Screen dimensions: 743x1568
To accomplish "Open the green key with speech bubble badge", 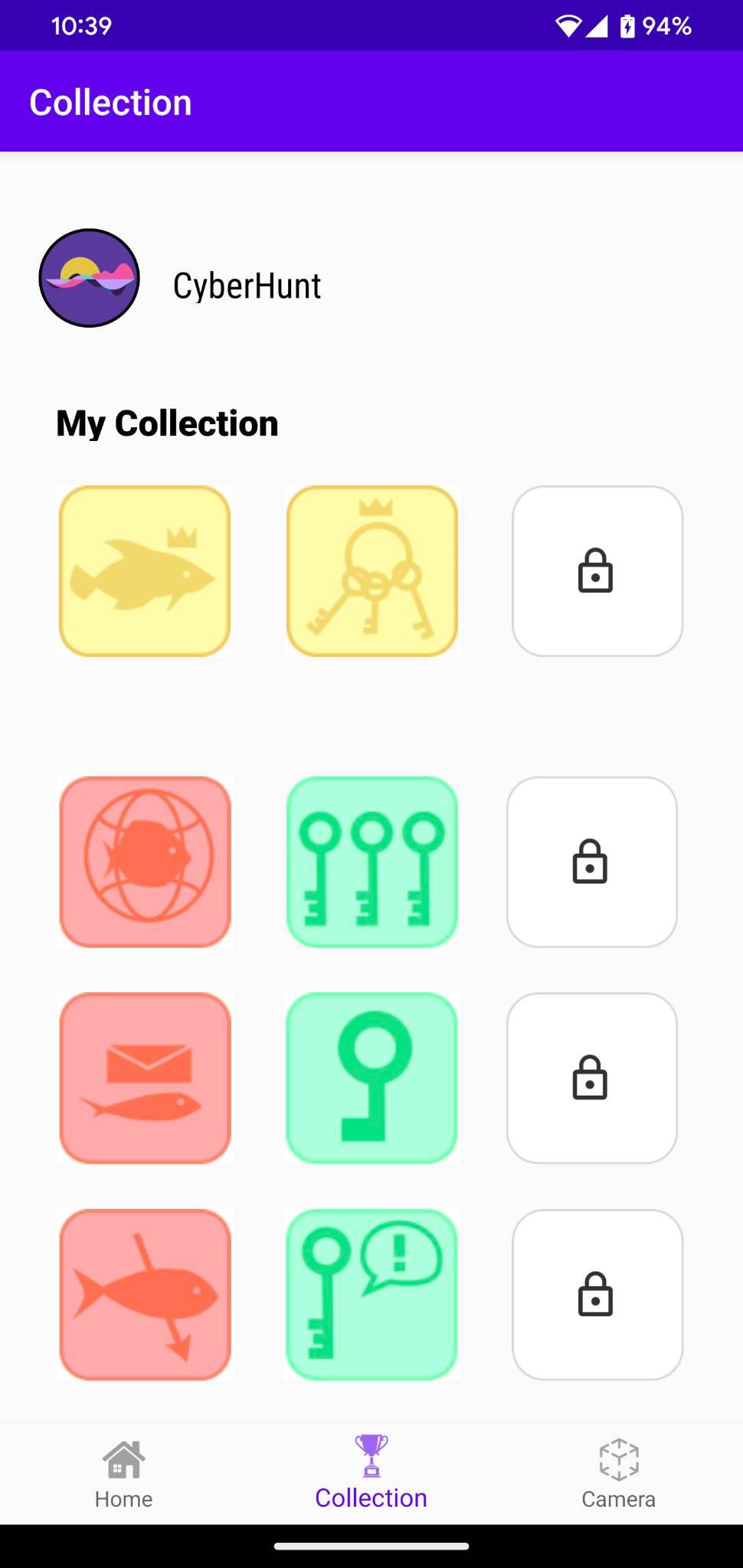I will 372,1295.
